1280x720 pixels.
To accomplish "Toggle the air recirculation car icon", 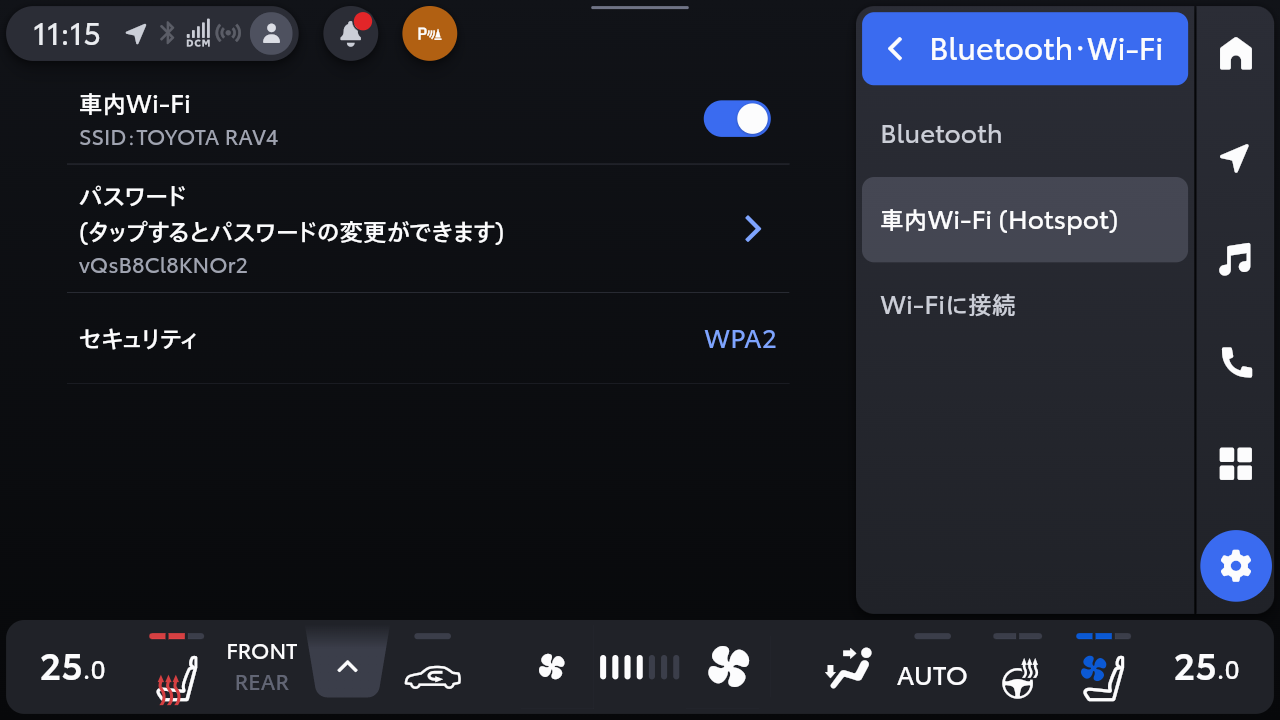I will (432, 675).
